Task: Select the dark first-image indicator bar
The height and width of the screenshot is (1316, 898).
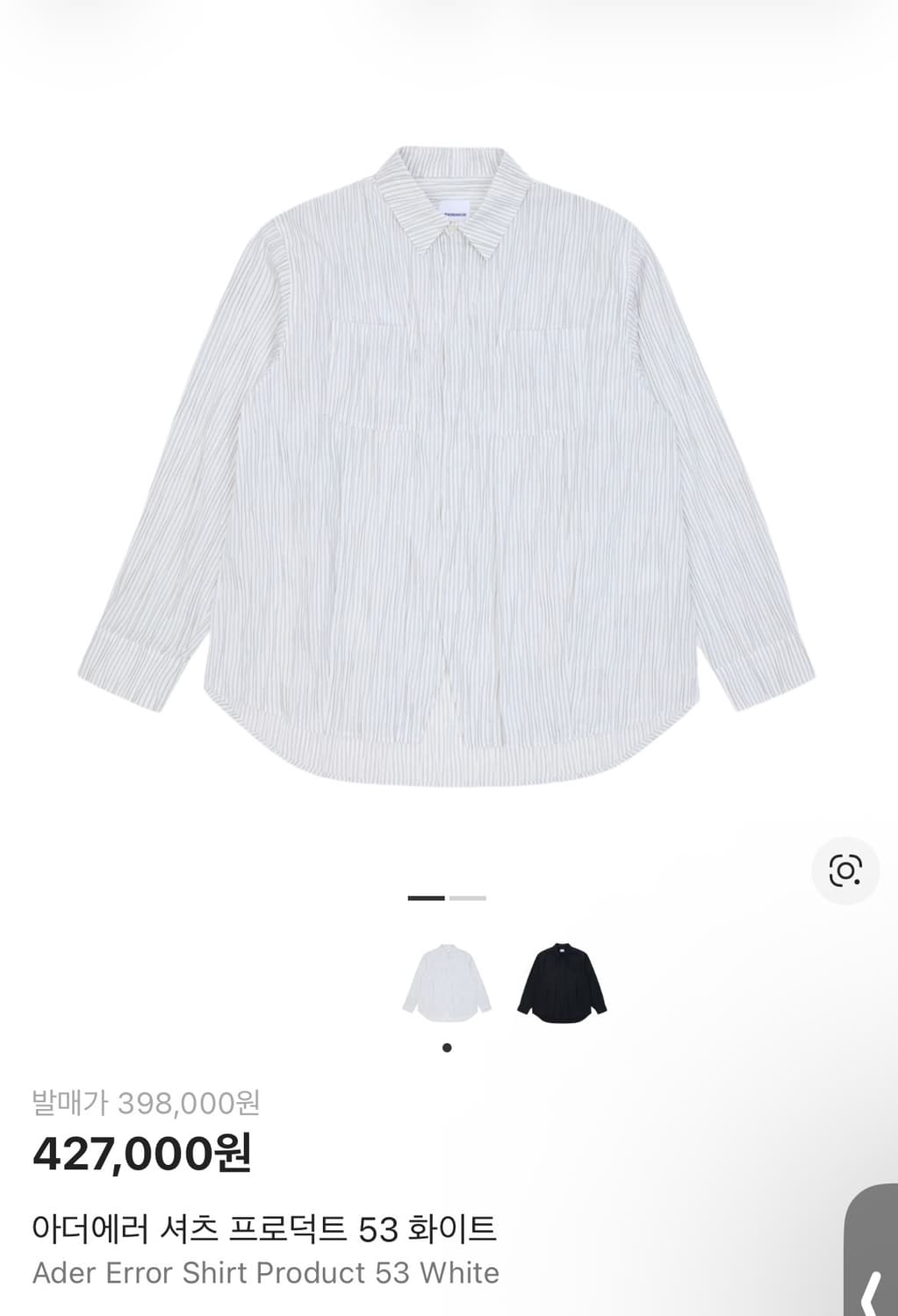Action: [x=426, y=899]
